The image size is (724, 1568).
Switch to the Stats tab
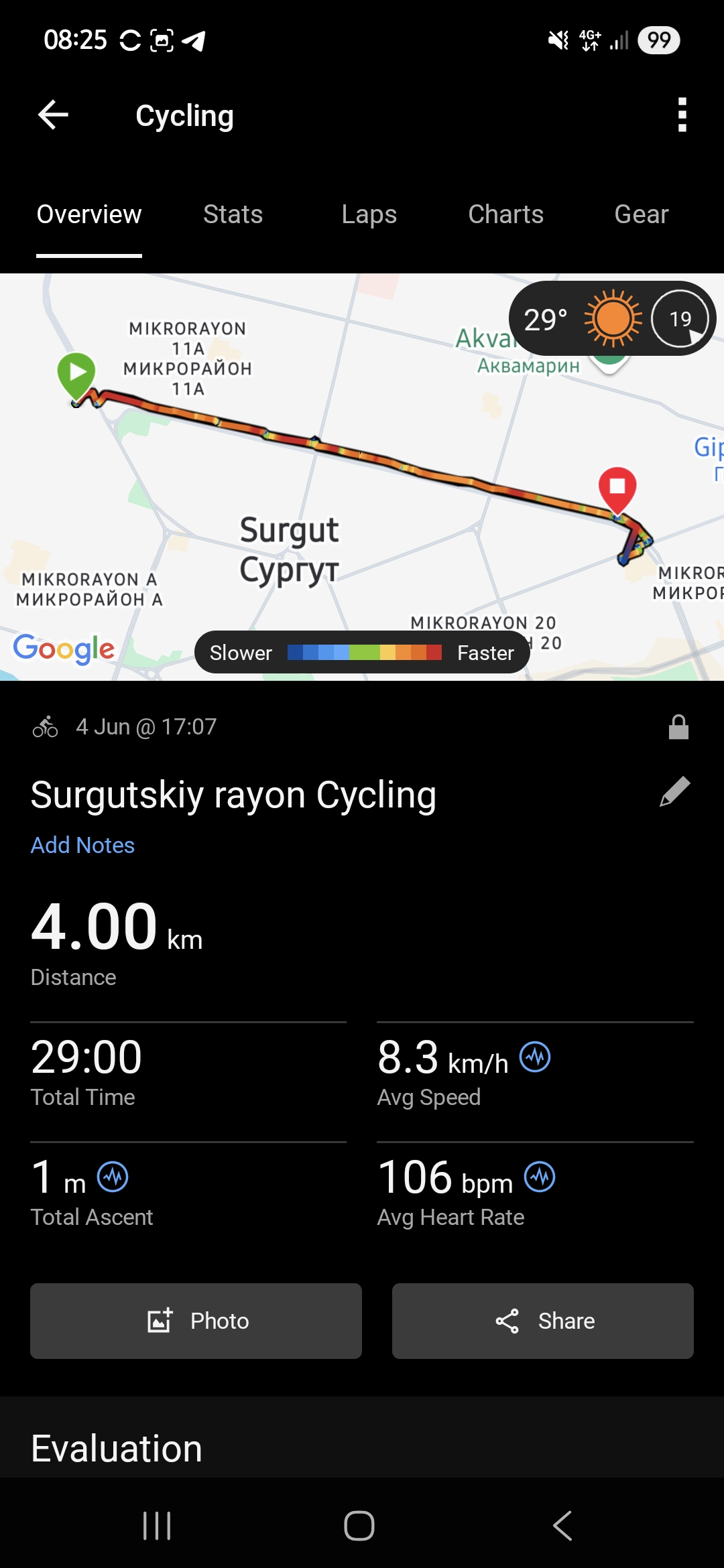[233, 214]
